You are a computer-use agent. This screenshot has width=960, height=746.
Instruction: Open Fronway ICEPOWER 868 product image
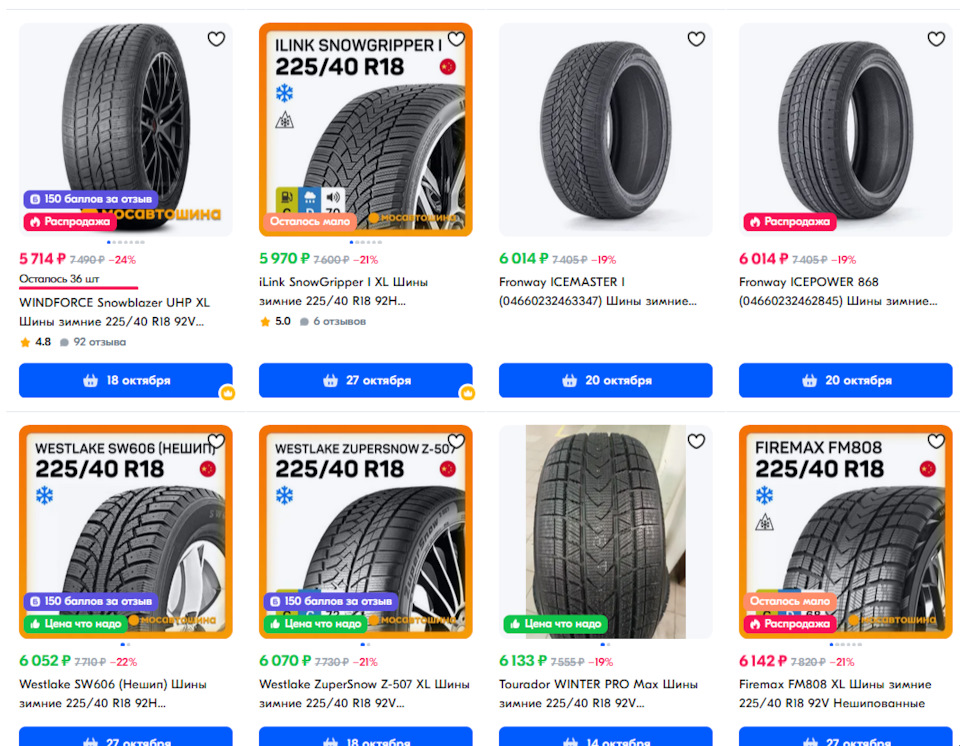coord(845,130)
